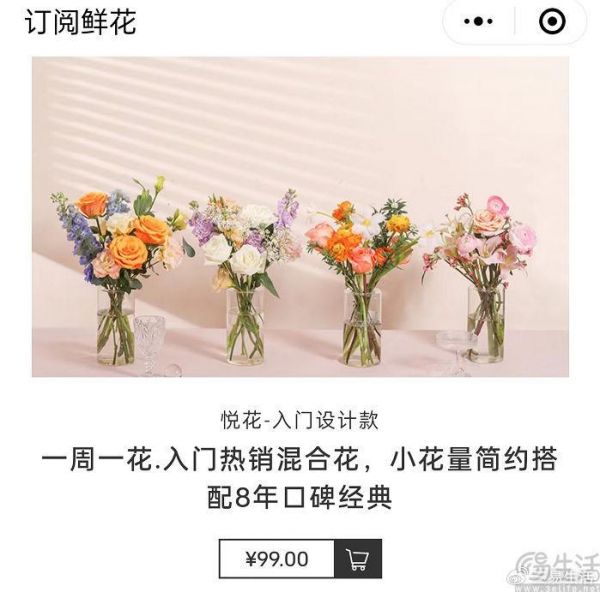Open the mini program more-options menu
The height and width of the screenshot is (592, 600).
[481, 21]
